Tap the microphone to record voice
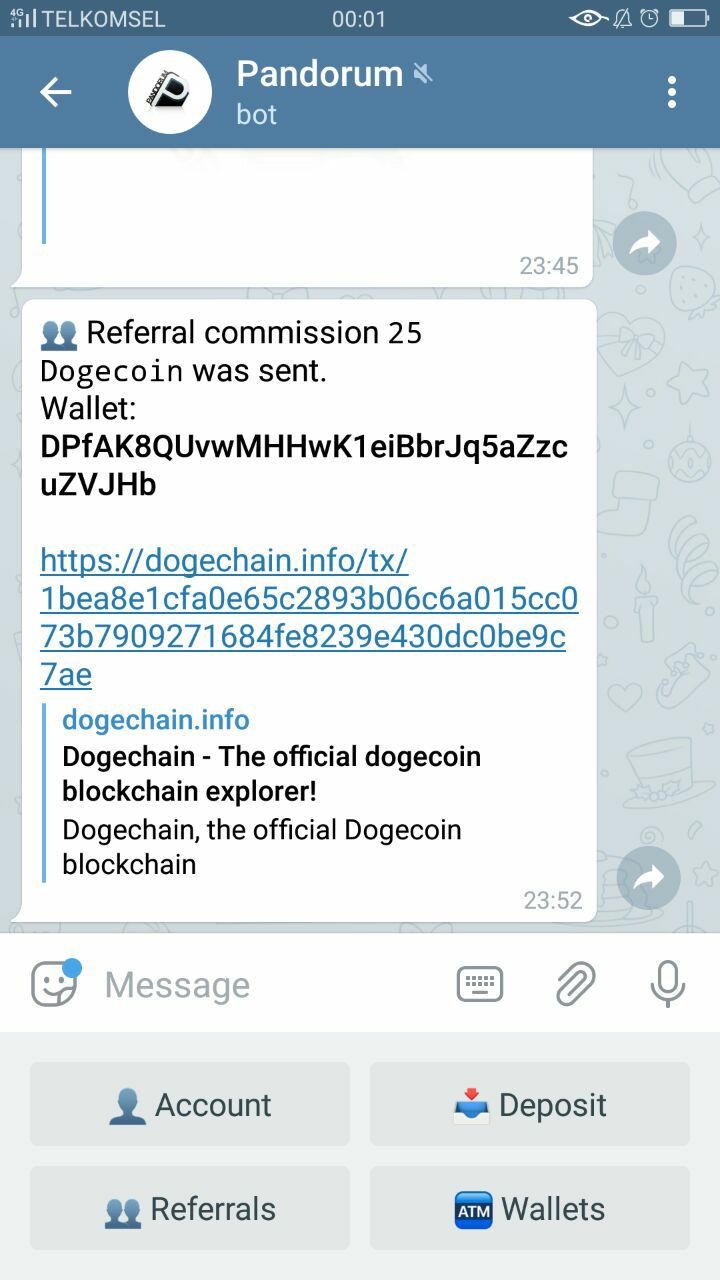Image resolution: width=720 pixels, height=1280 pixels. tap(667, 985)
